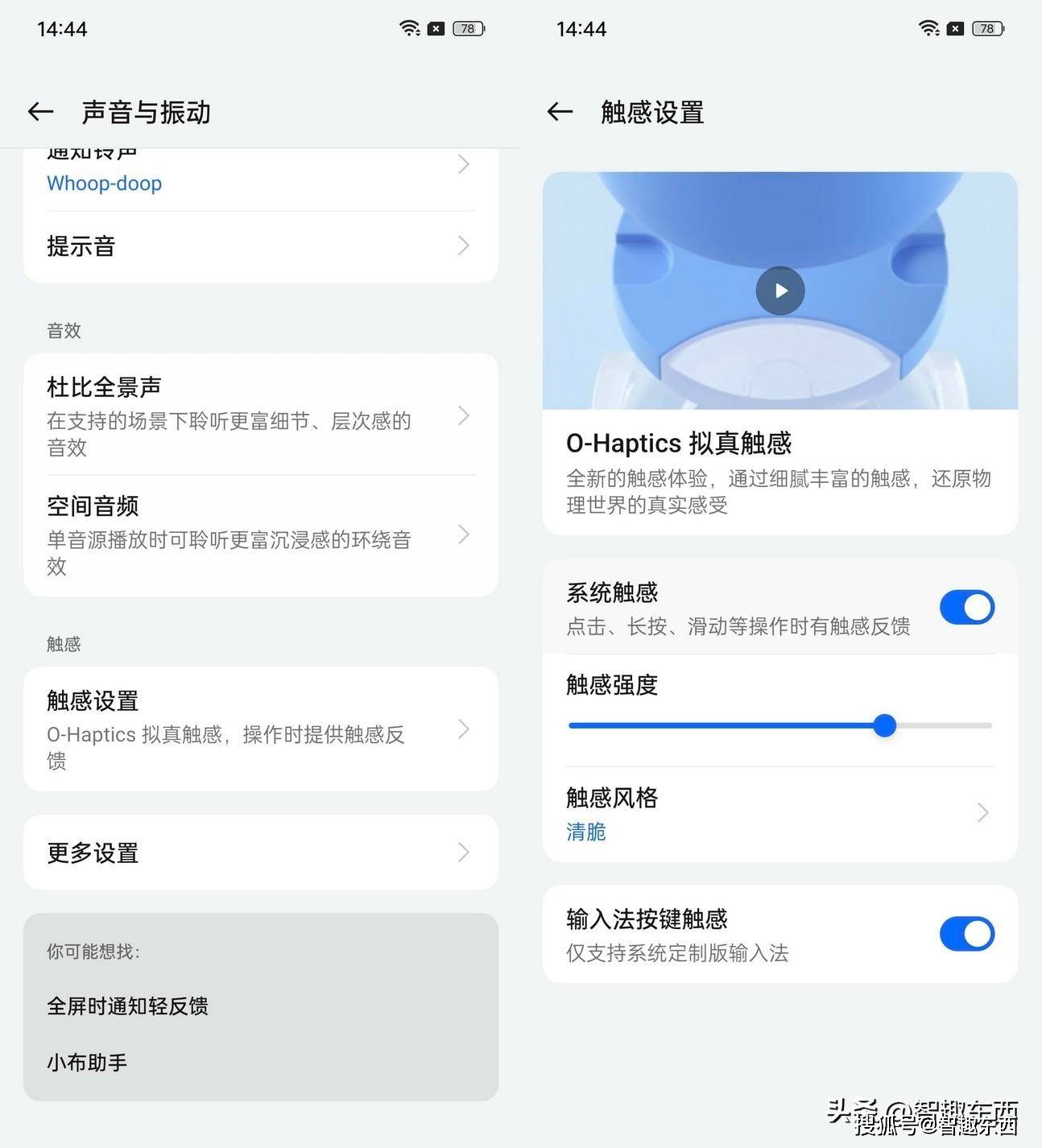Open 杜比全景声 sound effect

(259, 415)
